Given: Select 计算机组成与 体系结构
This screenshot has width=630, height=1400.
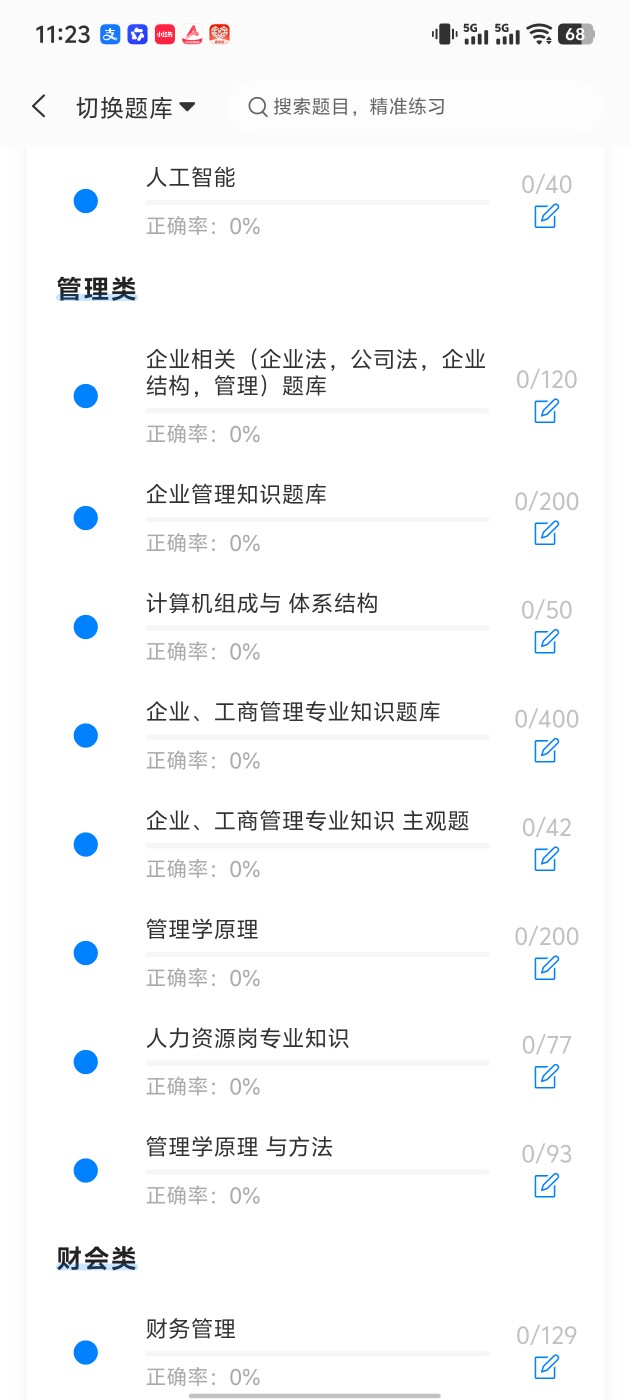Looking at the screenshot, I should (x=316, y=627).
